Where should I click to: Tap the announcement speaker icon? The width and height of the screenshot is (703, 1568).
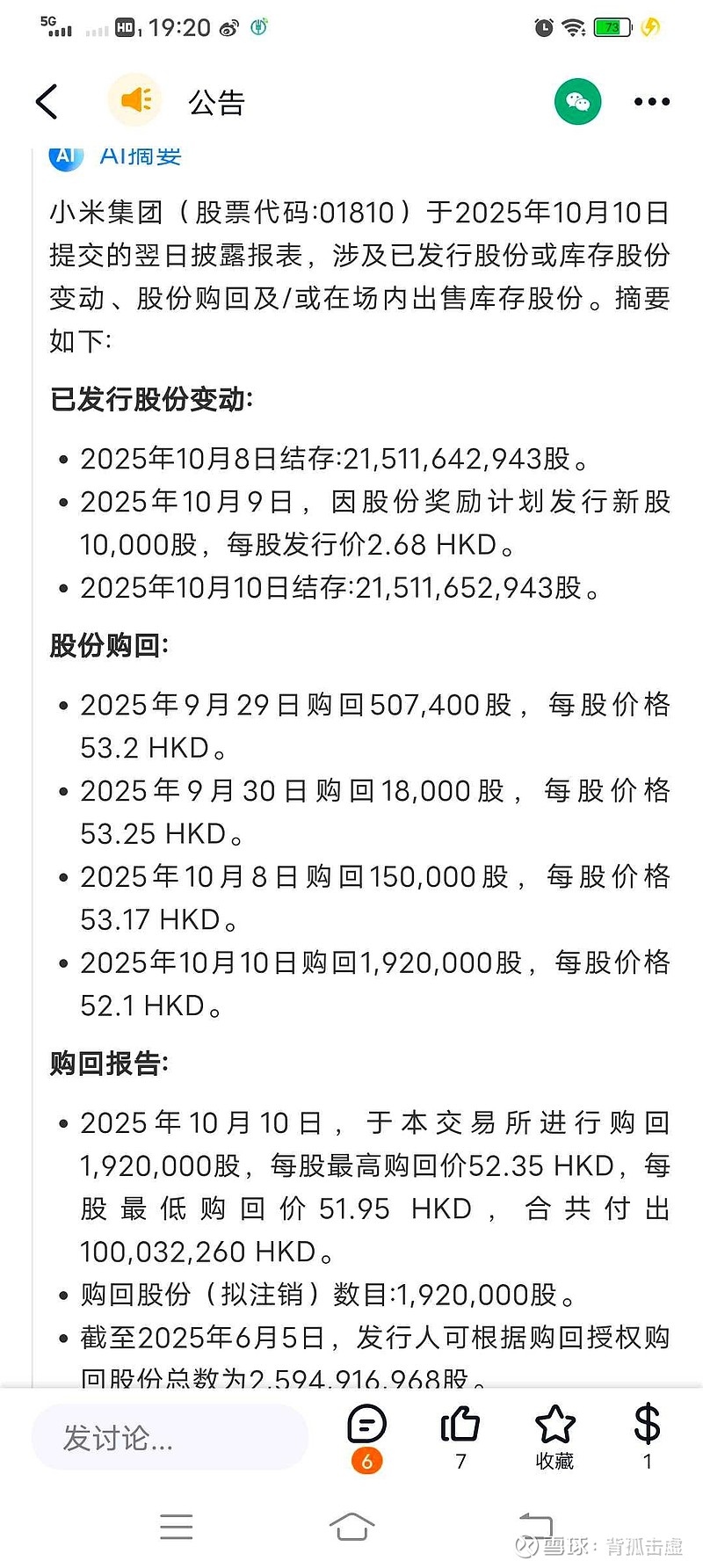(134, 100)
